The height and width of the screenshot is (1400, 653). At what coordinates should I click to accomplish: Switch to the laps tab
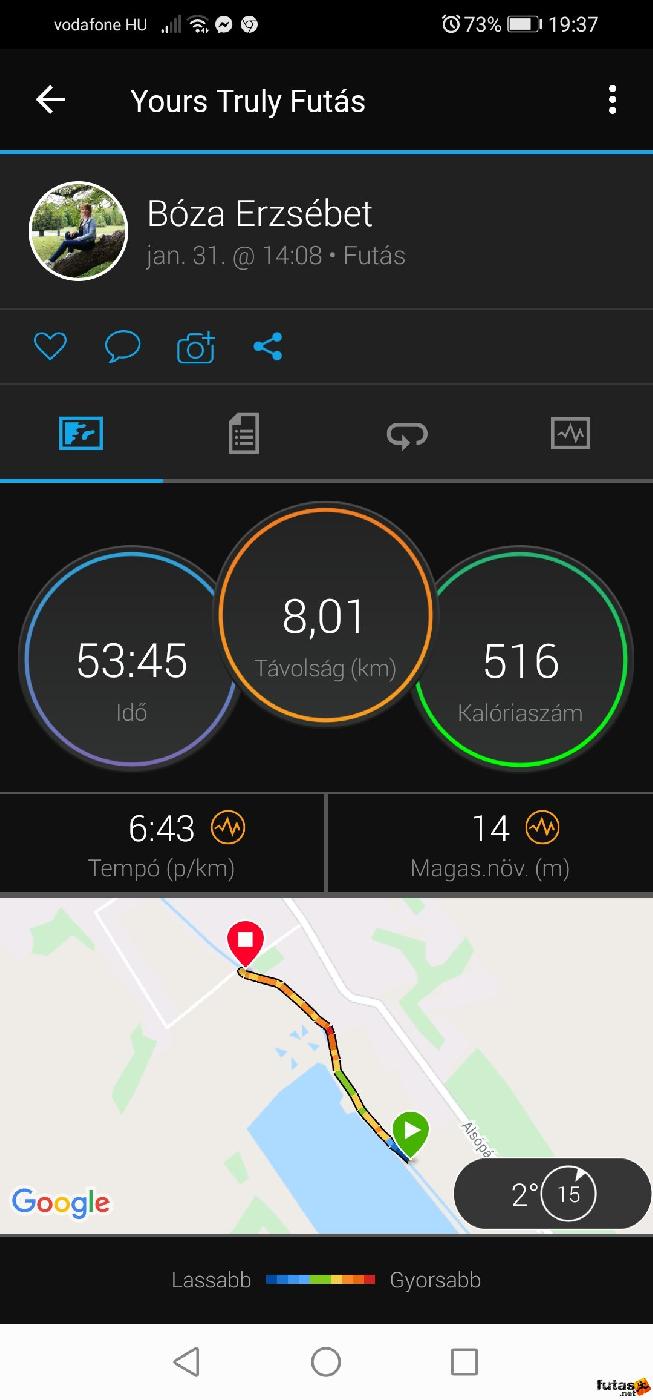(407, 434)
